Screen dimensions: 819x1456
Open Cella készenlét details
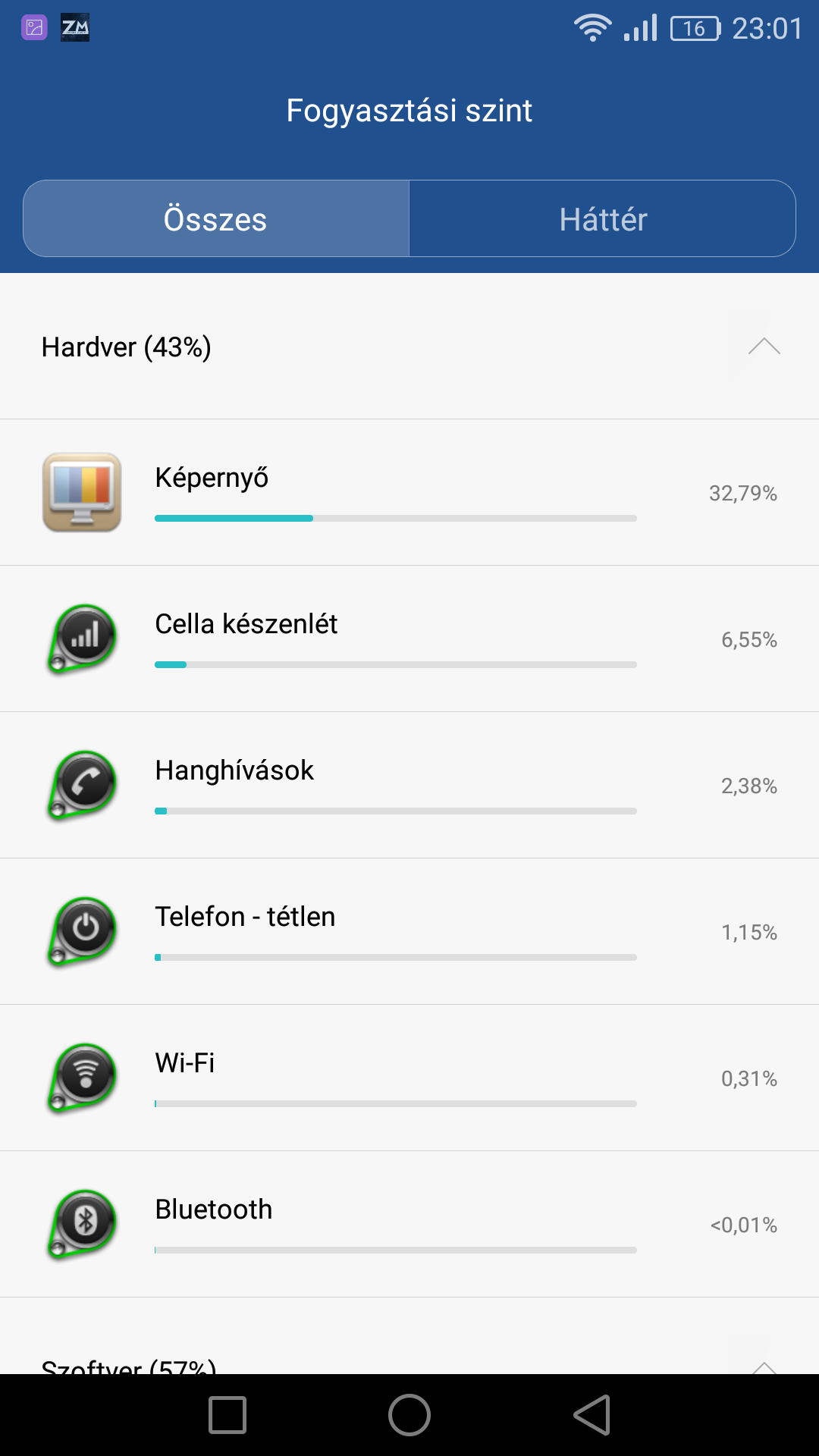pyautogui.click(x=409, y=639)
